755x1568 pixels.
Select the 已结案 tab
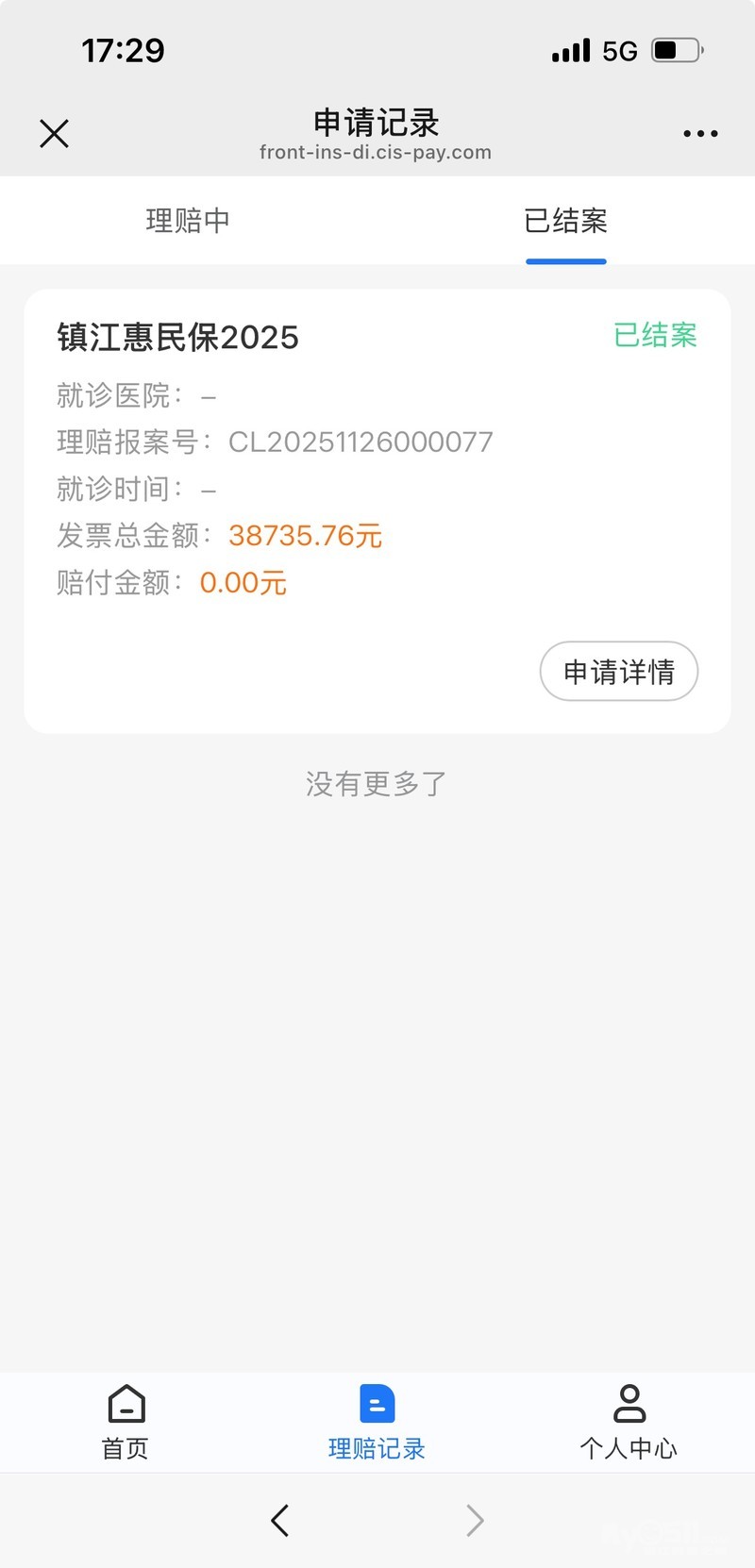pyautogui.click(x=565, y=221)
